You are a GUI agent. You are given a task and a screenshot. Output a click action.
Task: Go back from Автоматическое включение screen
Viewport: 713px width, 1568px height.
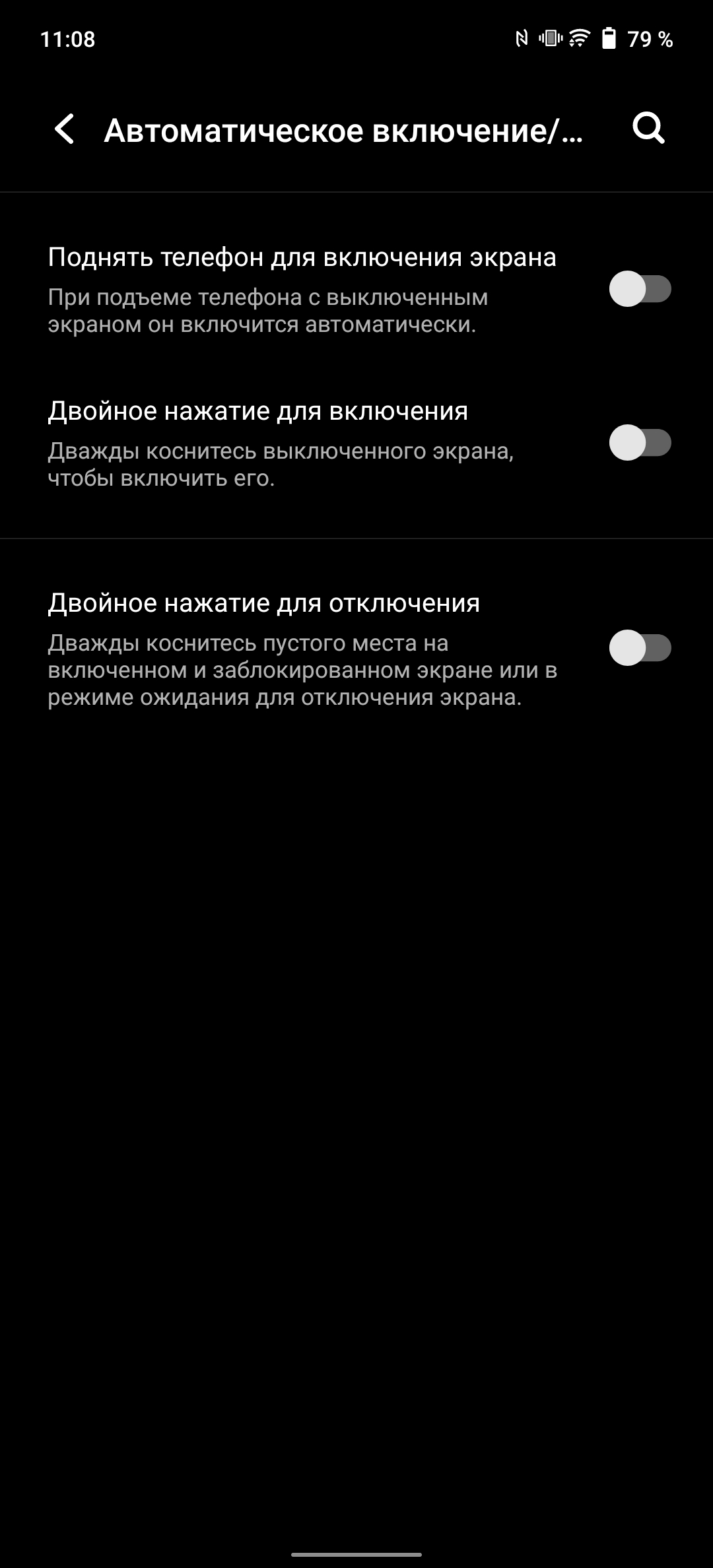tap(65, 129)
